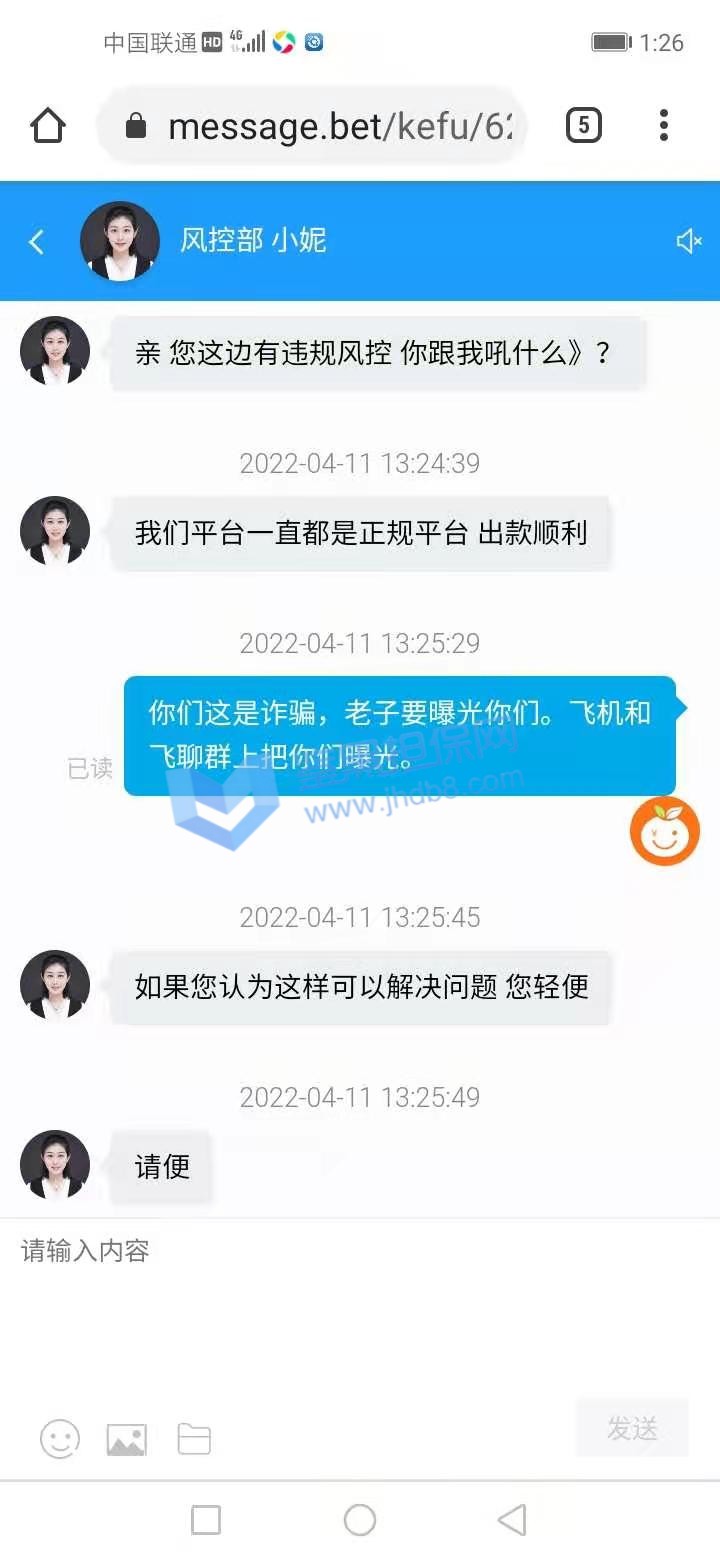Open 小妮's avatar in the chat header
720x1560 pixels.
[x=120, y=241]
